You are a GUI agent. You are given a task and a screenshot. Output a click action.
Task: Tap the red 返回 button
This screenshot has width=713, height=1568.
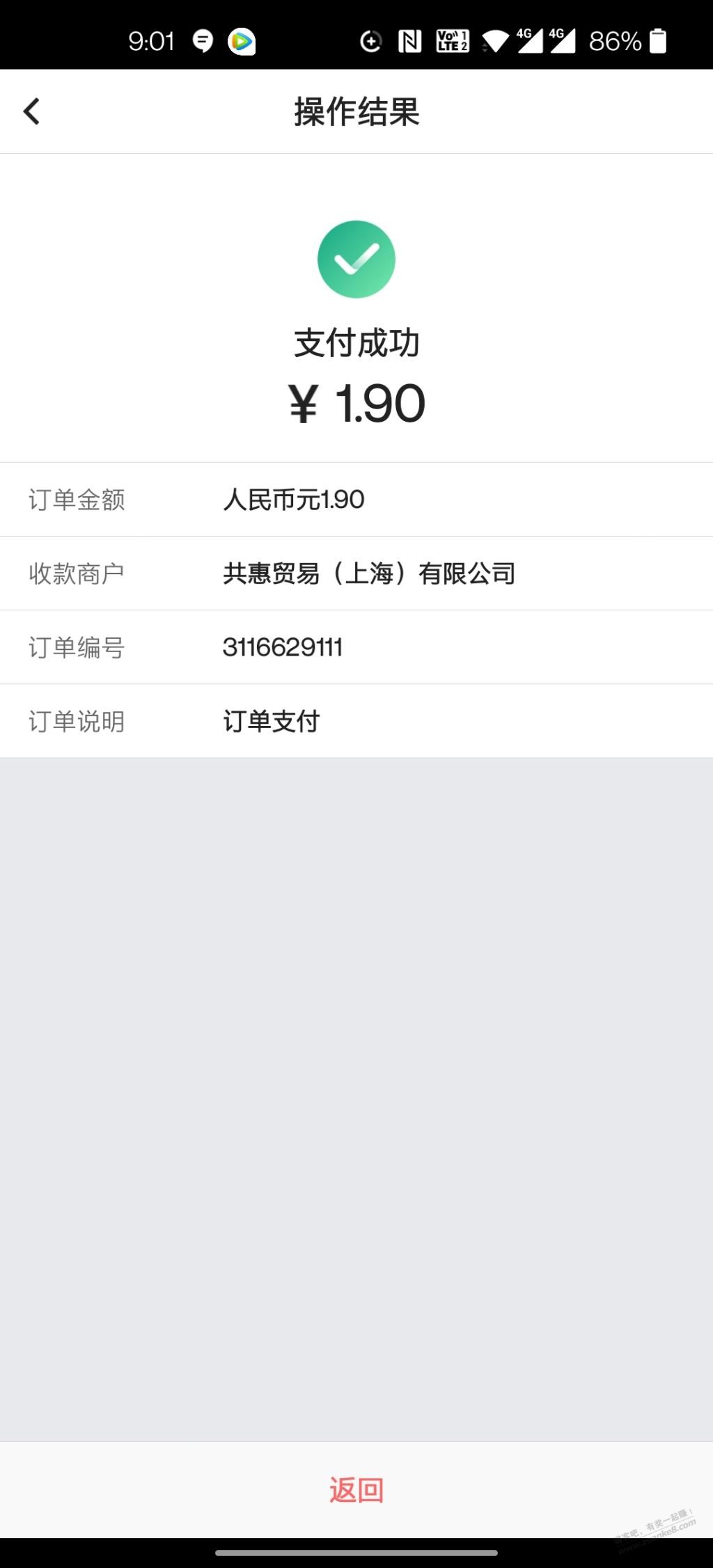[356, 1490]
